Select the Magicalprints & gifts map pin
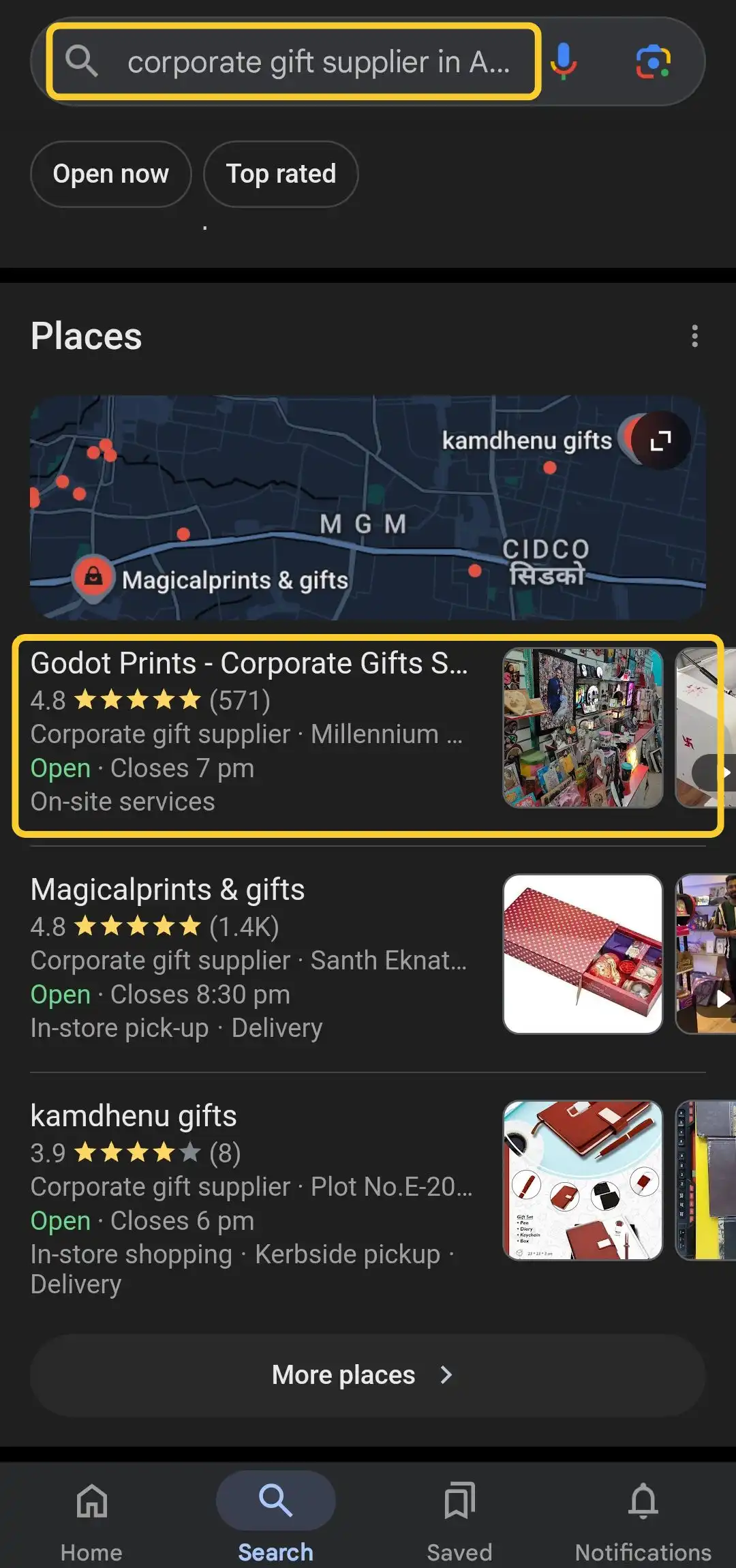736x1568 pixels. pos(93,578)
